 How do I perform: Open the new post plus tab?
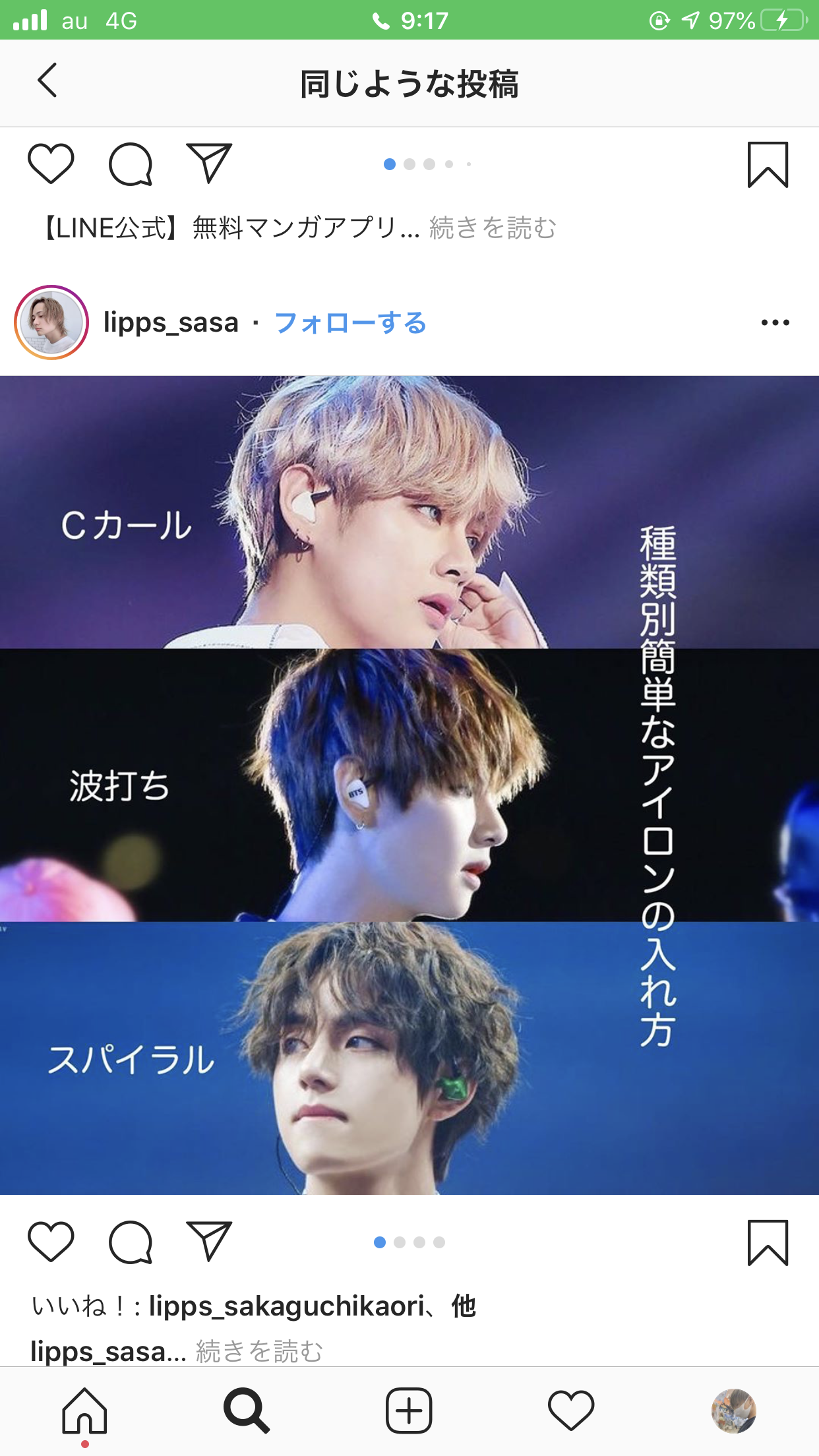tap(409, 1410)
